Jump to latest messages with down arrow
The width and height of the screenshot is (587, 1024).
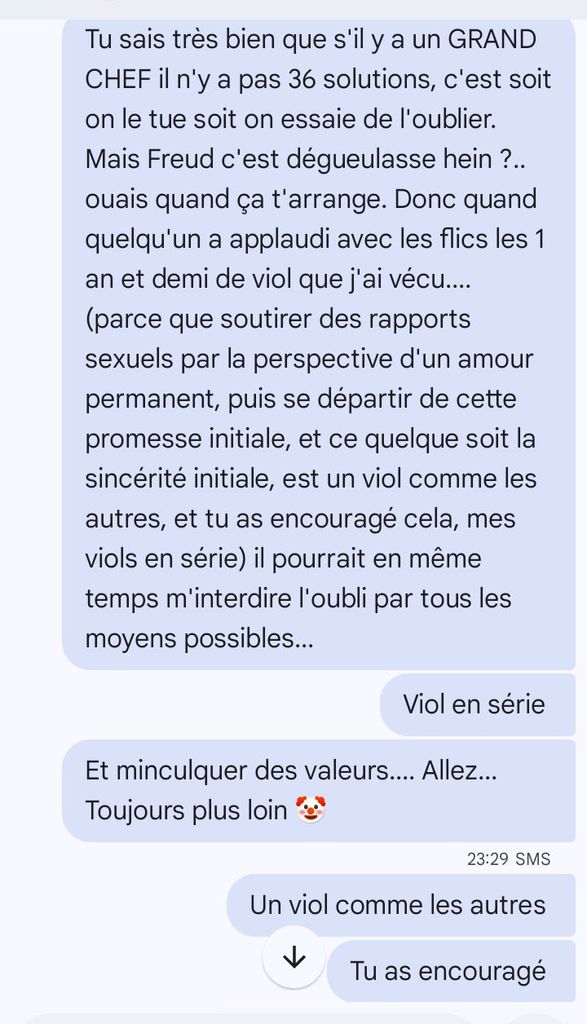point(294,957)
